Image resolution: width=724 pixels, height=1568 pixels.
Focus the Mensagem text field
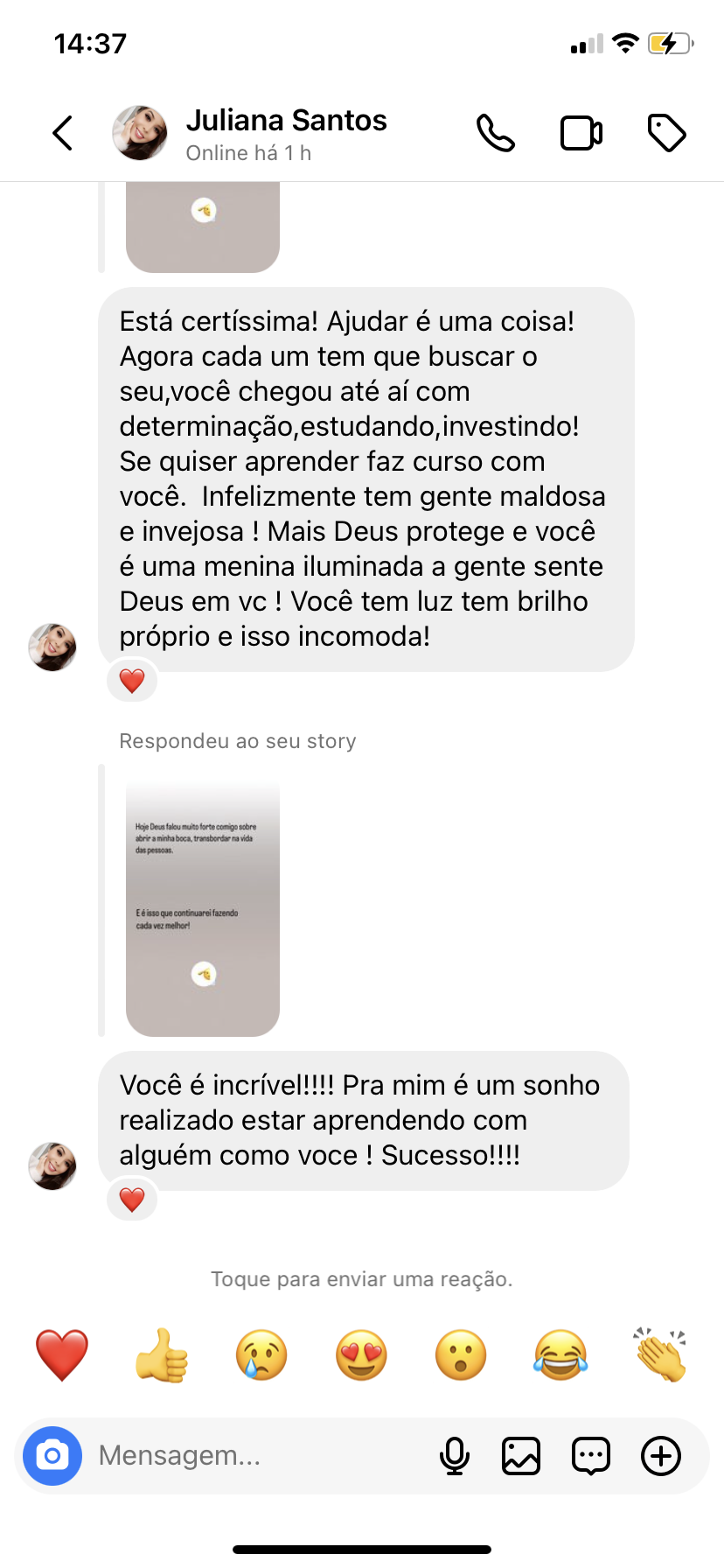click(254, 1456)
